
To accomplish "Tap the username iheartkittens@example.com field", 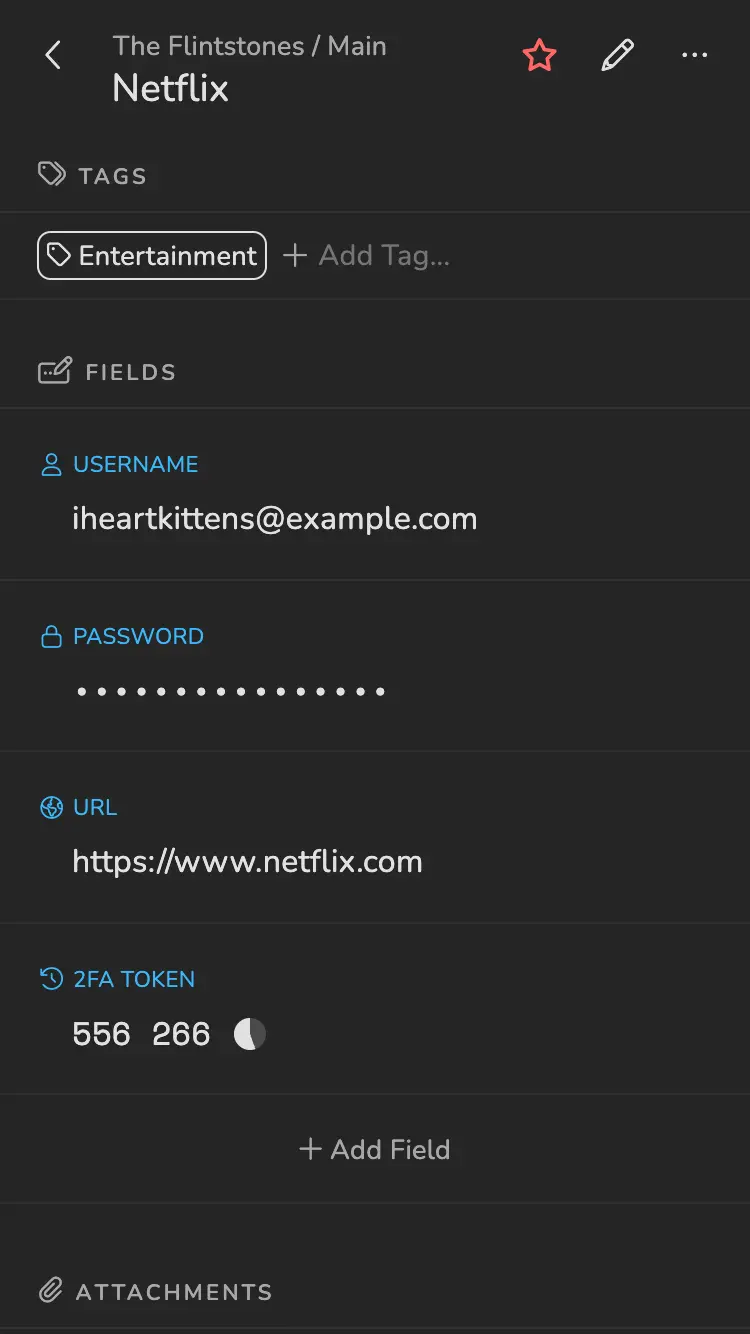I will [274, 519].
